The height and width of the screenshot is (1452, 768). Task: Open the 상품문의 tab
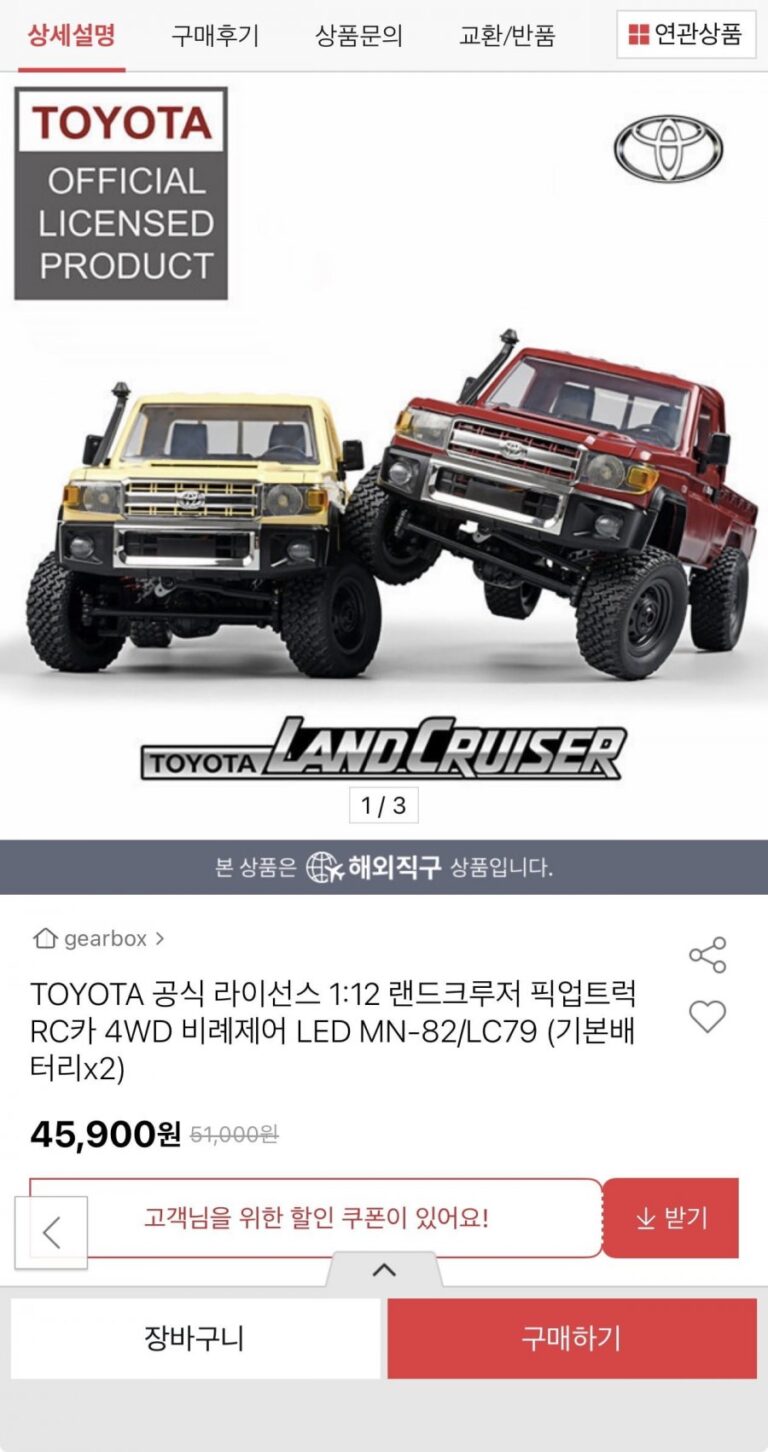pos(359,36)
